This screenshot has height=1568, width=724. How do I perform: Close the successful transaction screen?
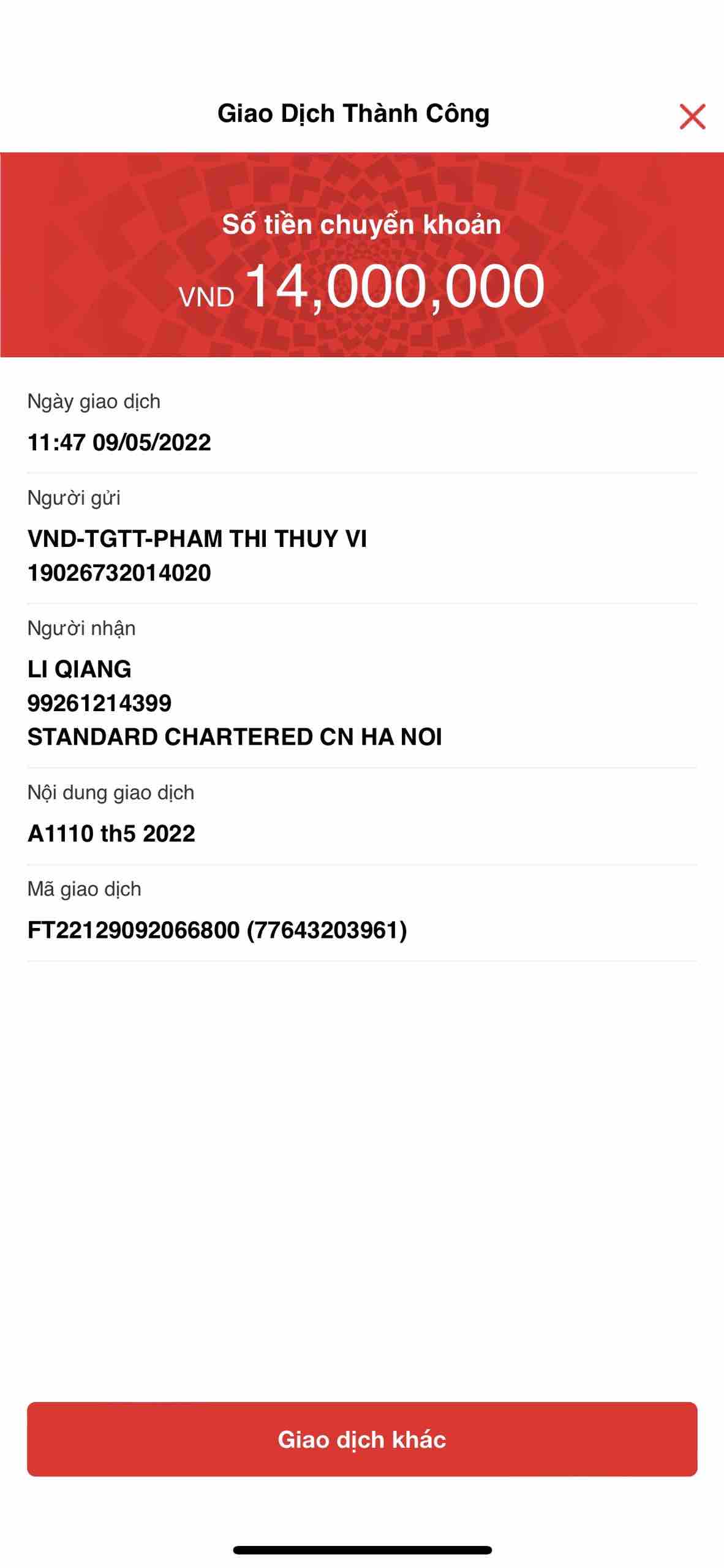(692, 116)
